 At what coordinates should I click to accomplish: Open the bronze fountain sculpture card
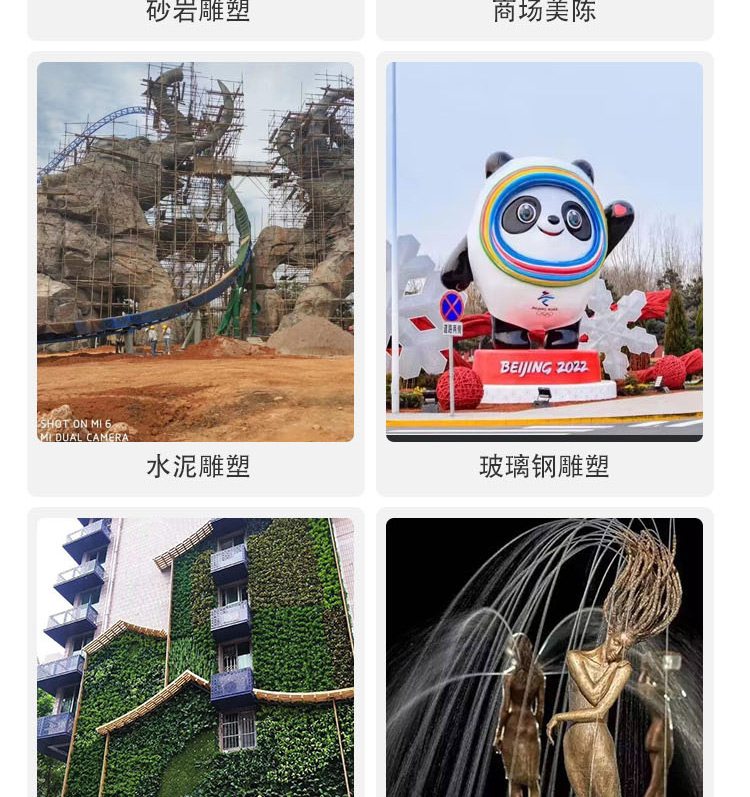pos(545,653)
